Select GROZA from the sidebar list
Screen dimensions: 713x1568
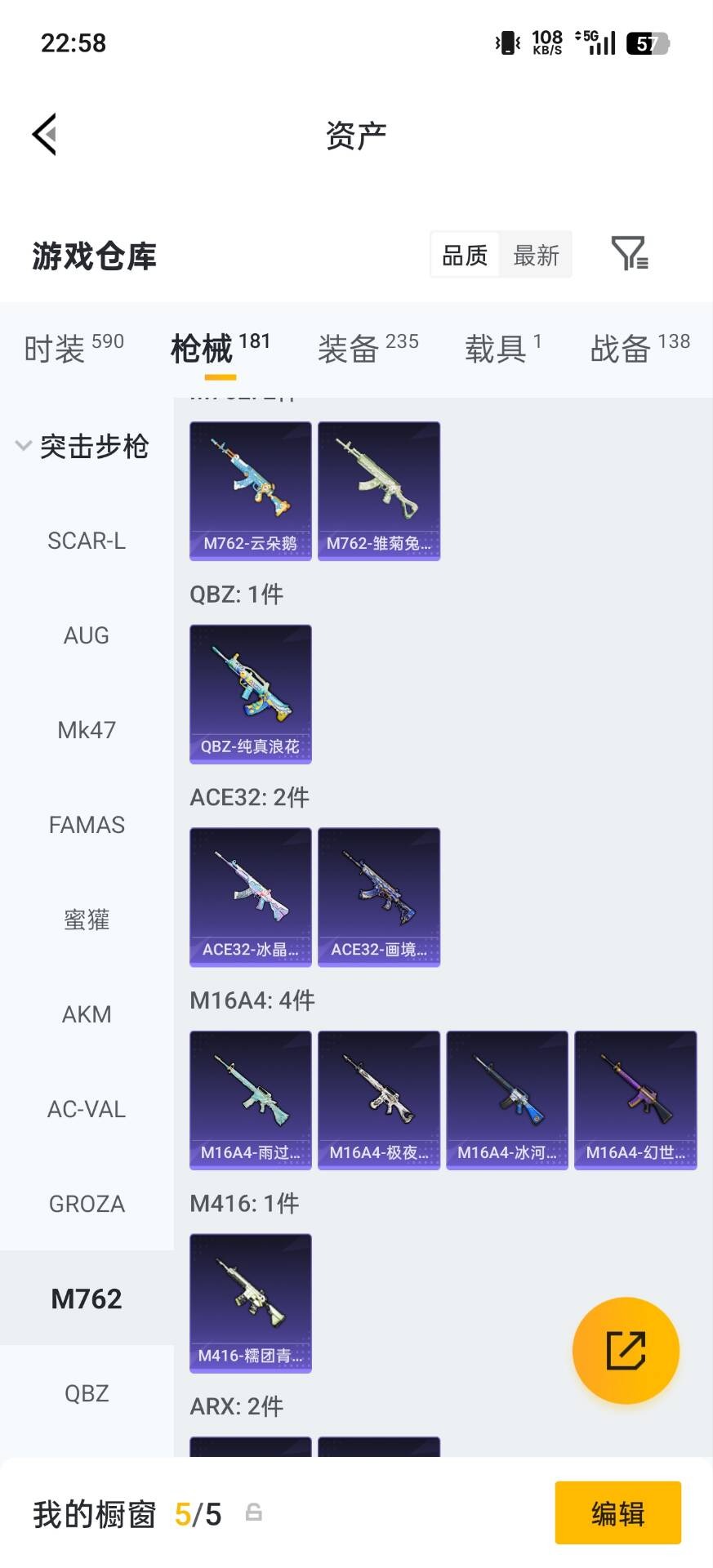tap(87, 1203)
